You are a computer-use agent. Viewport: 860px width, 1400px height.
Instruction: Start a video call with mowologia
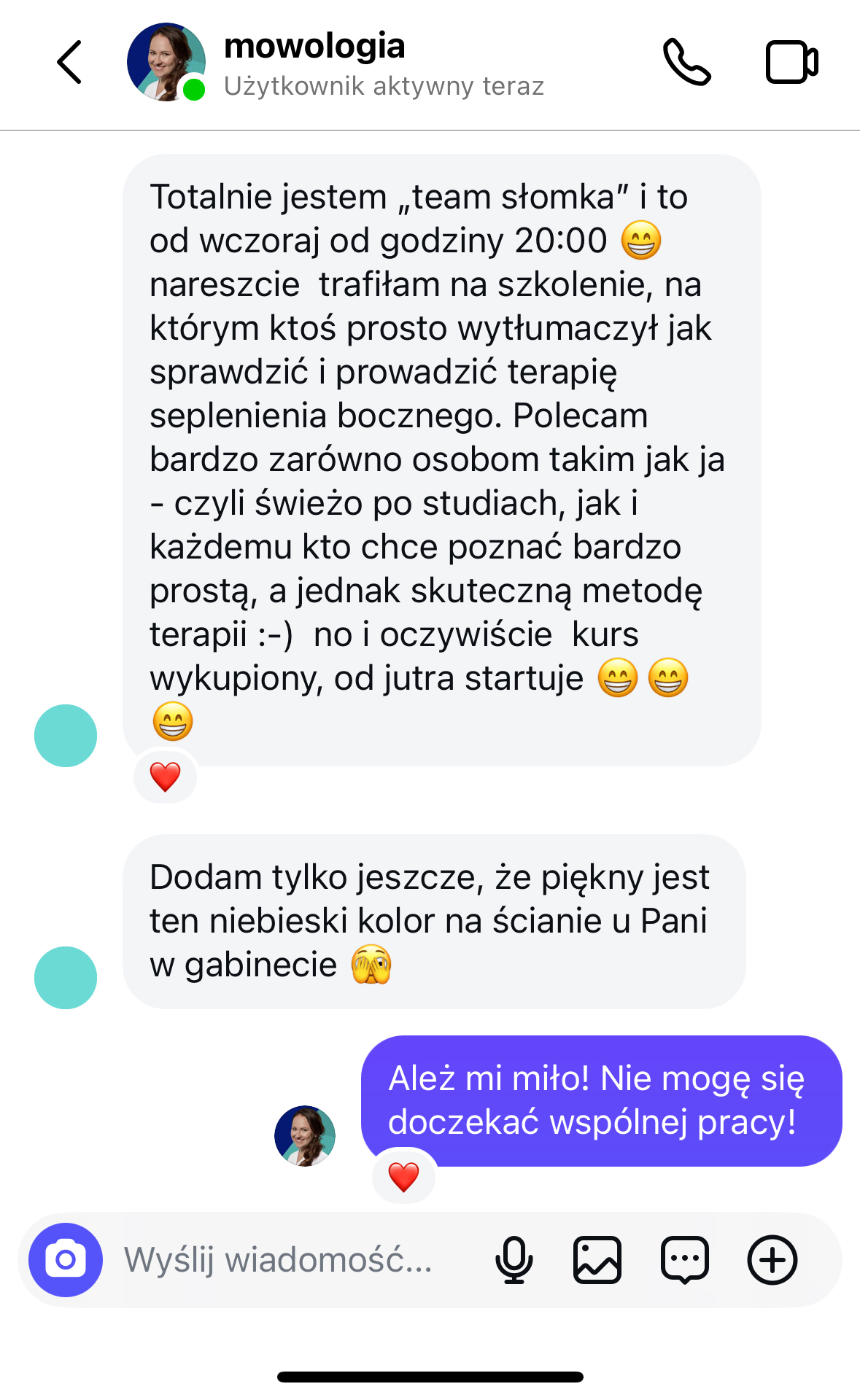[x=791, y=63]
